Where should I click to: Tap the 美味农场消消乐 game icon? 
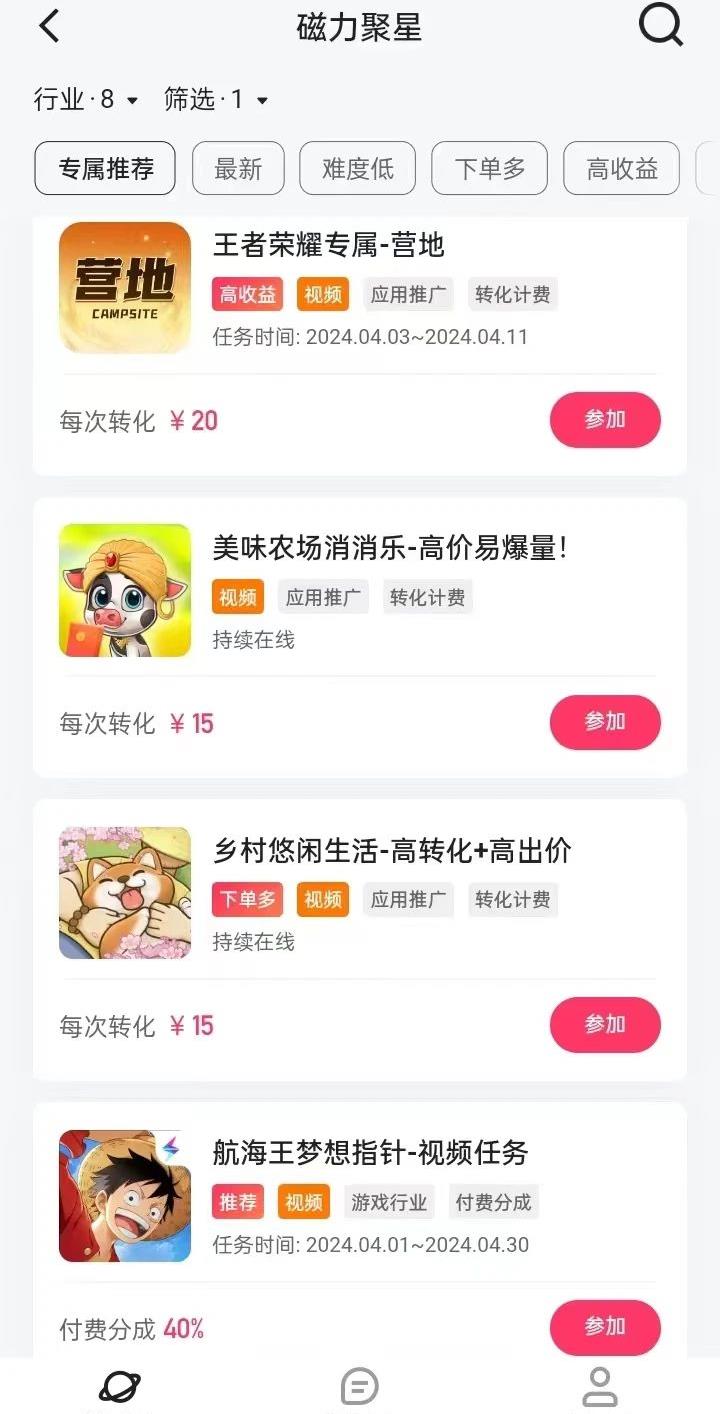pos(124,590)
